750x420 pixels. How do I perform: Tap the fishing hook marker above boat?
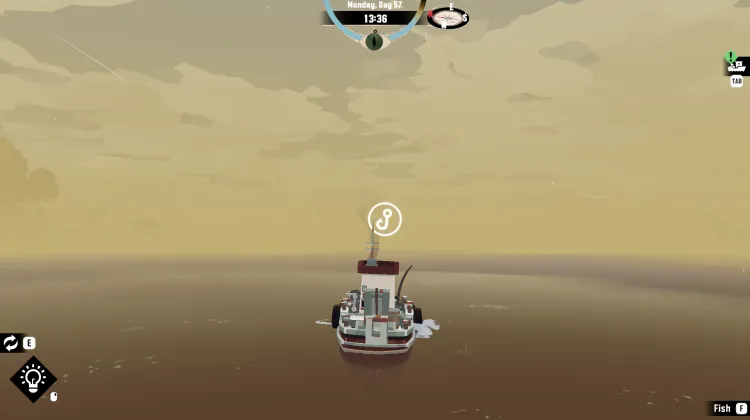tap(384, 219)
